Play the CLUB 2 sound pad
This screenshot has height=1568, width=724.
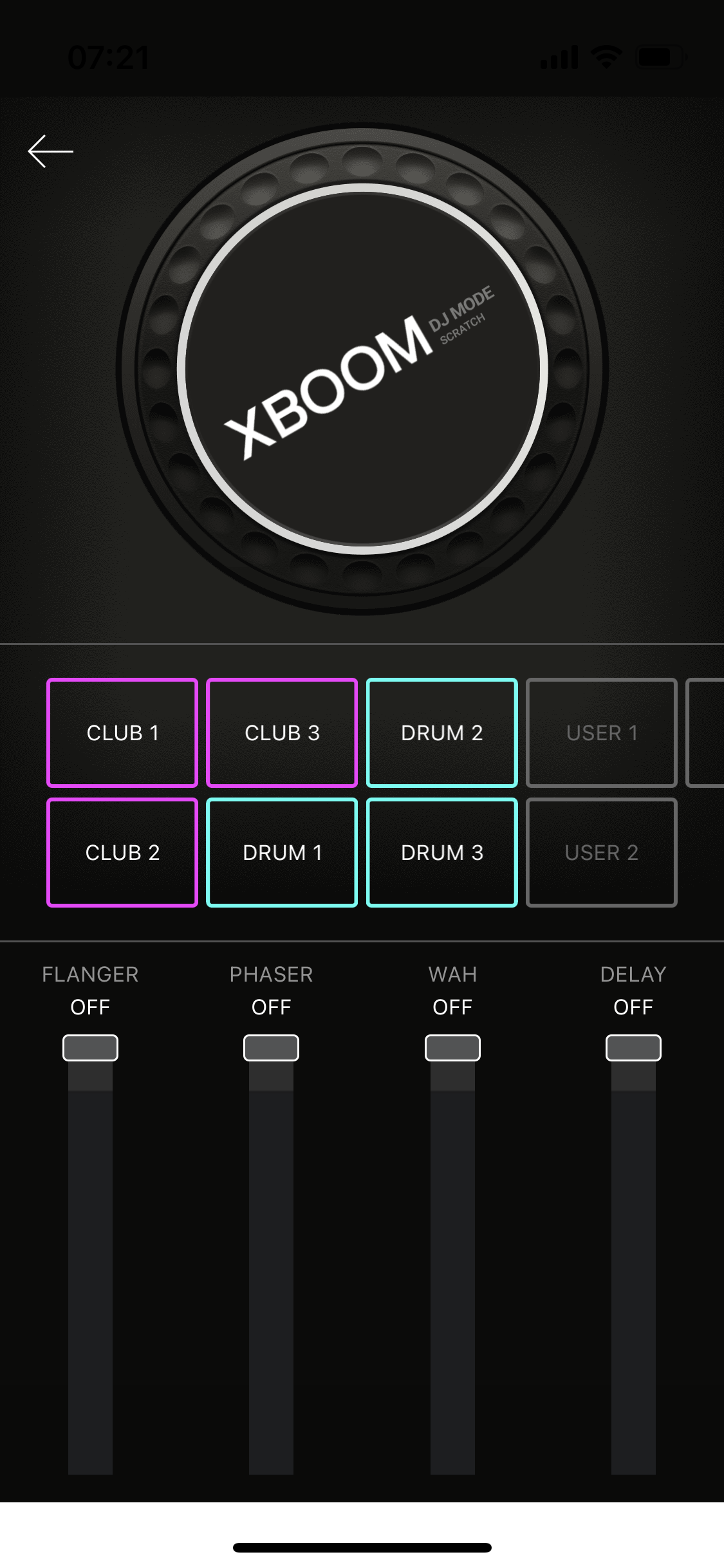(122, 852)
